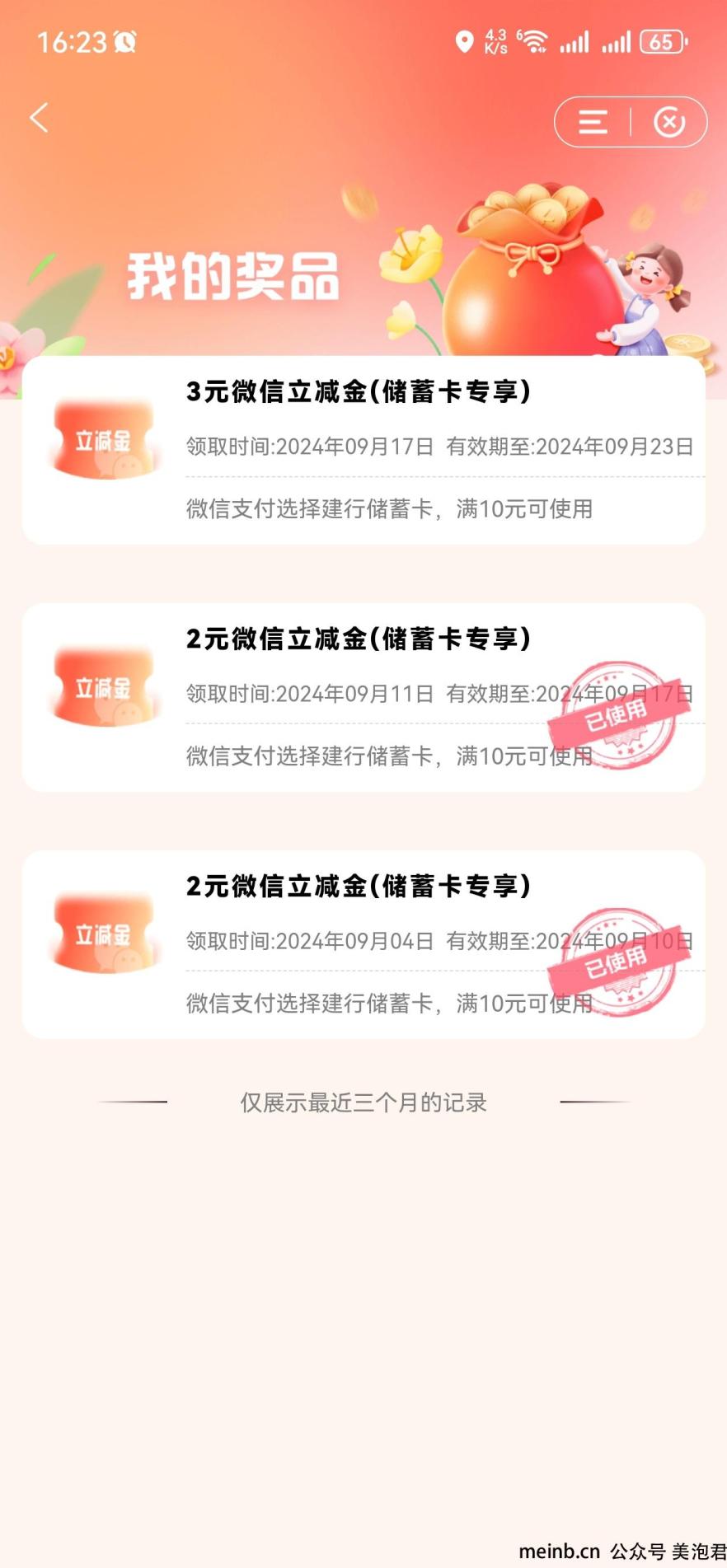The width and height of the screenshot is (727, 1568).
Task: Open the used 2元 card claimed 09月04日
Action: pos(363,944)
